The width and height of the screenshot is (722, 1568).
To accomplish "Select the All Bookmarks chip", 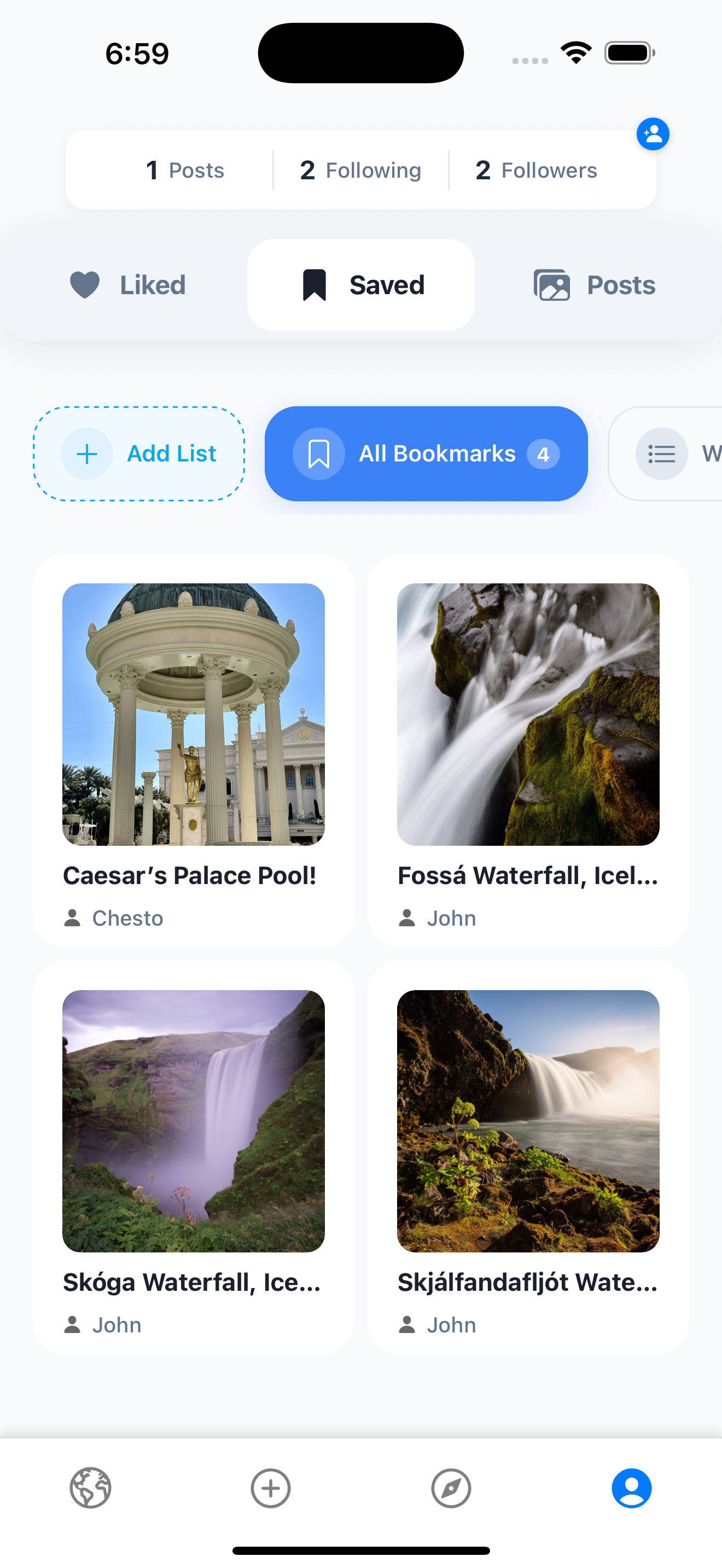I will pos(426,454).
